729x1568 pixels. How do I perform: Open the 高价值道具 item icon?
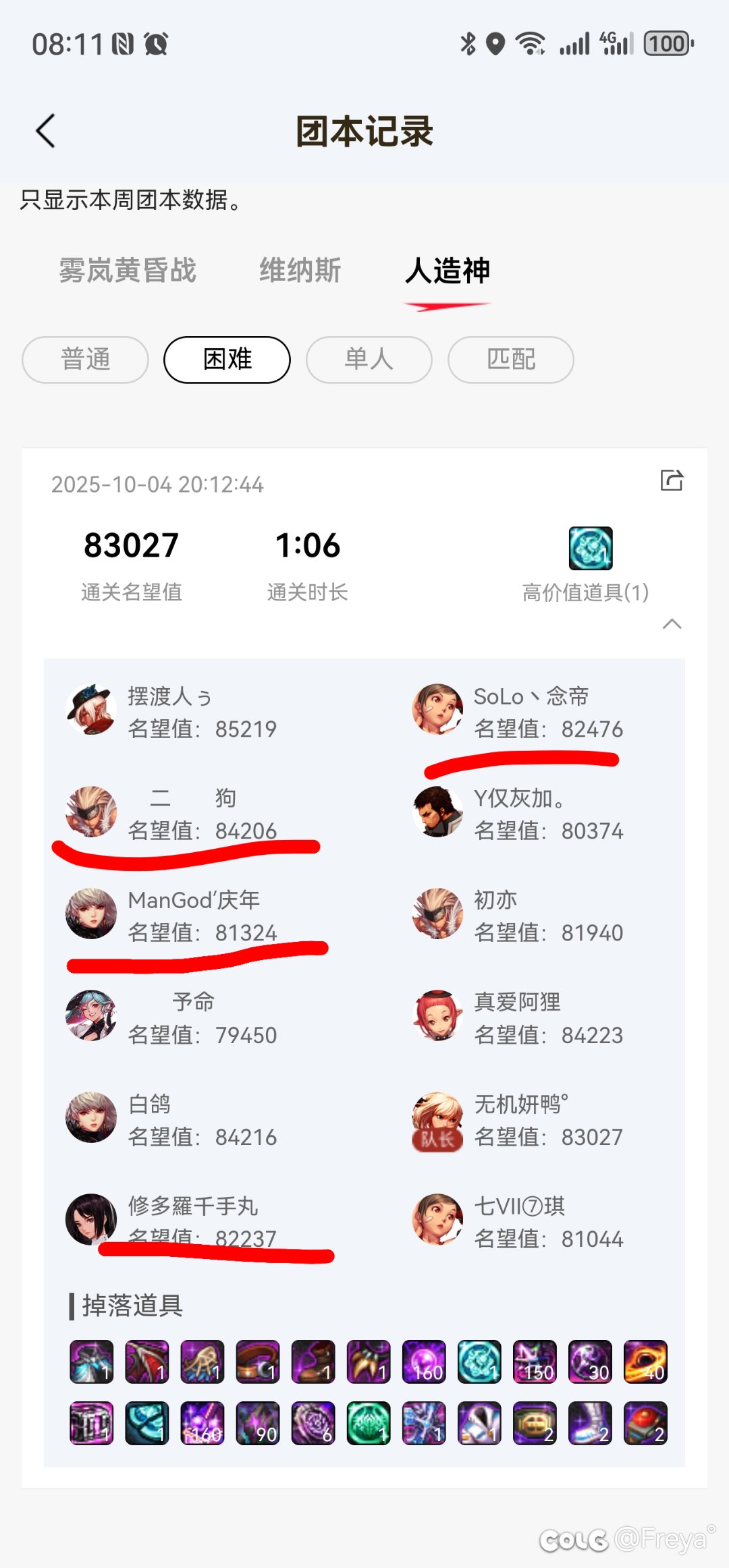pyautogui.click(x=591, y=549)
